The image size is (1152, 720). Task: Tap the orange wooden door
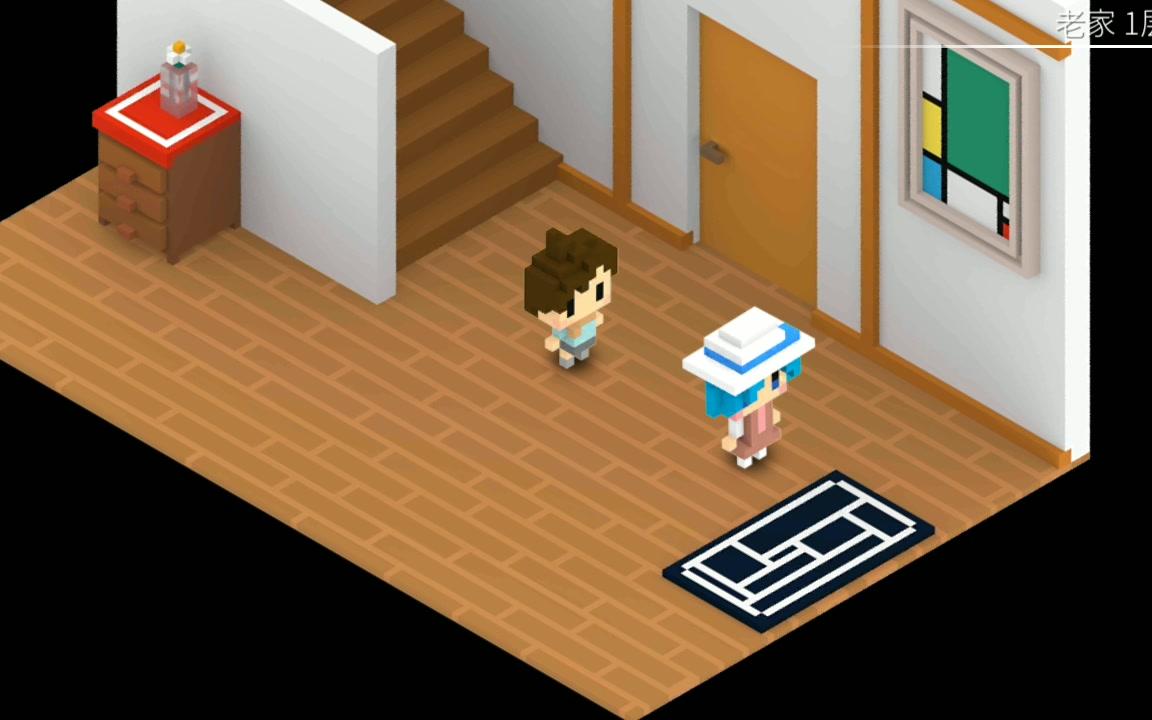click(x=757, y=160)
